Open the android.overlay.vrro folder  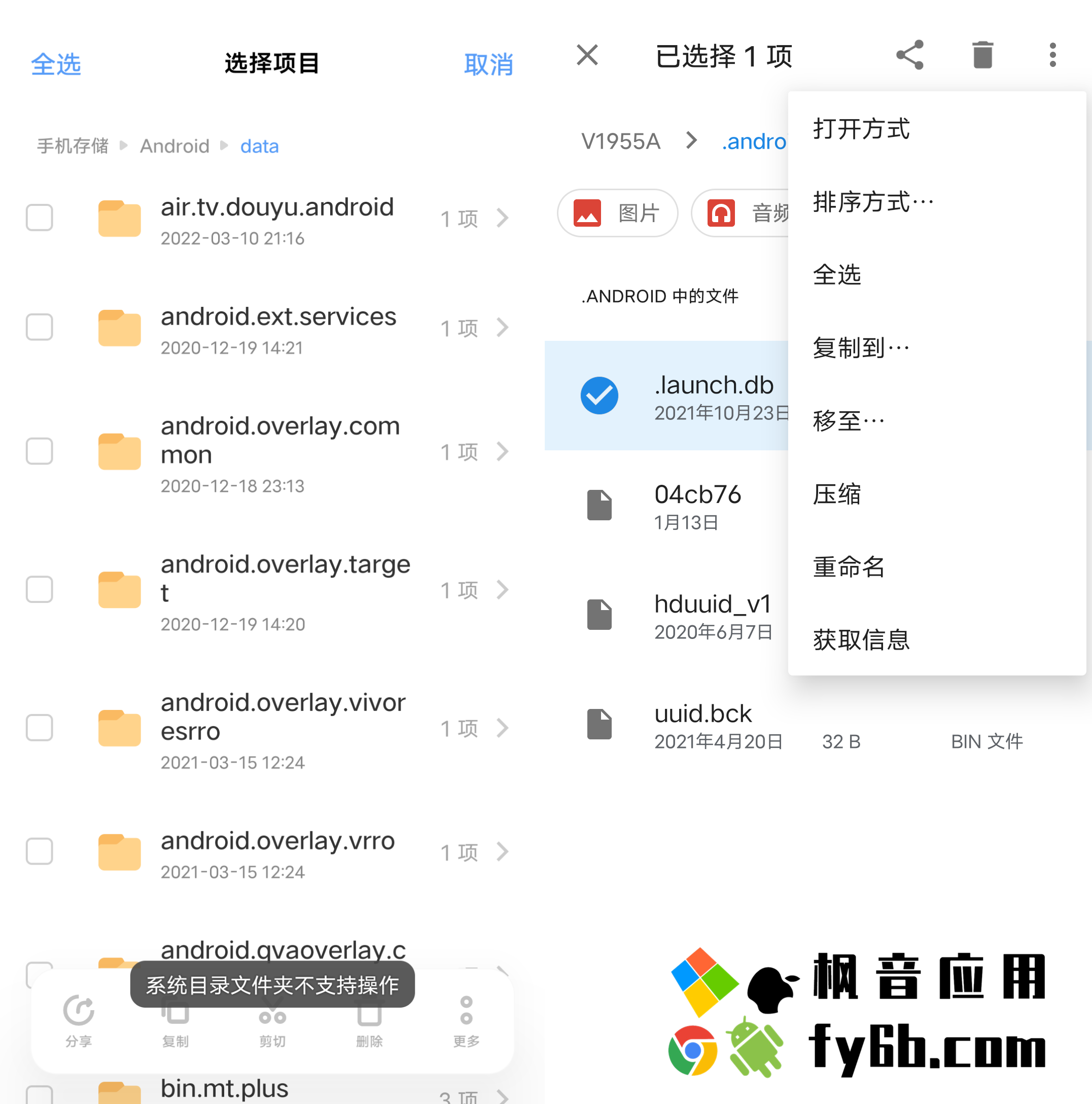[277, 851]
